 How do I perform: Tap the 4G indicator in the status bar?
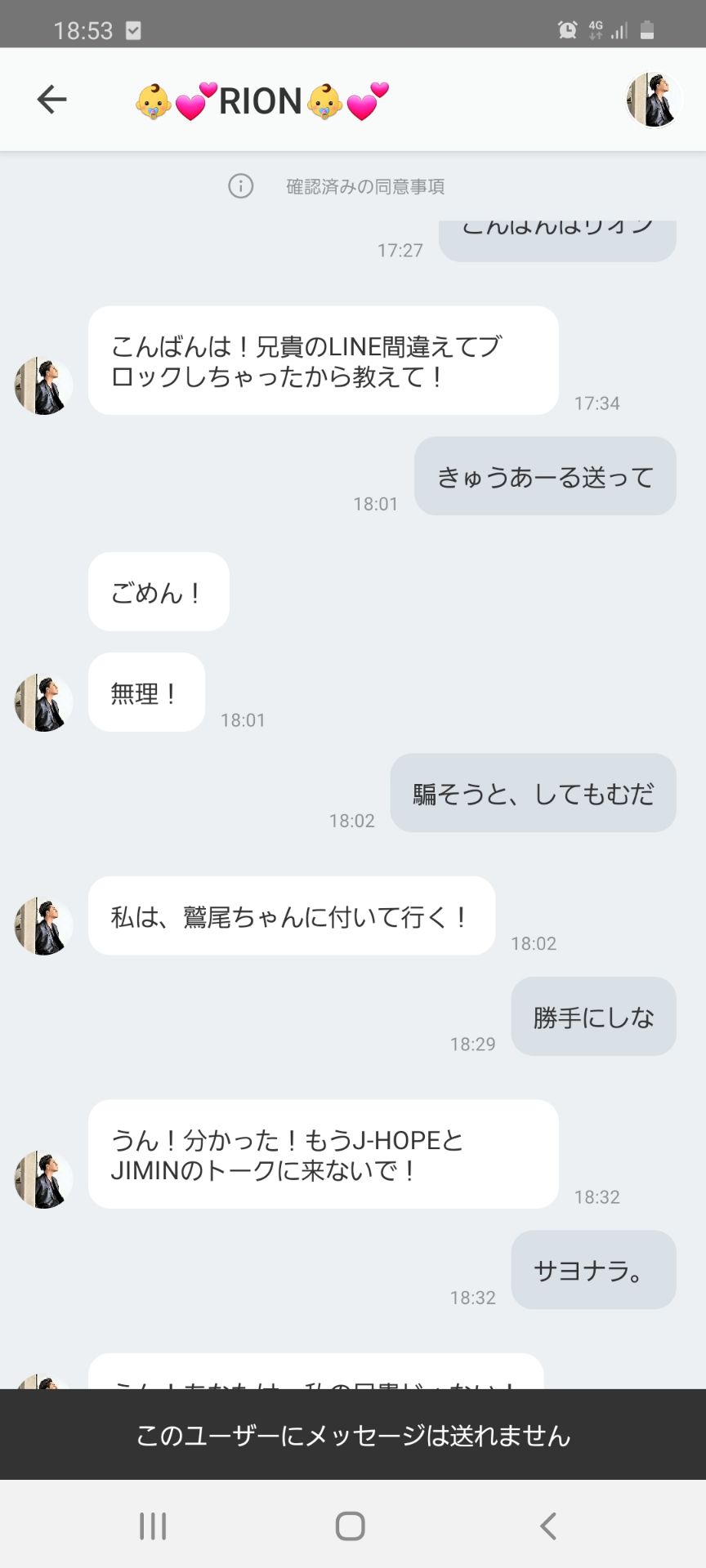[594, 27]
